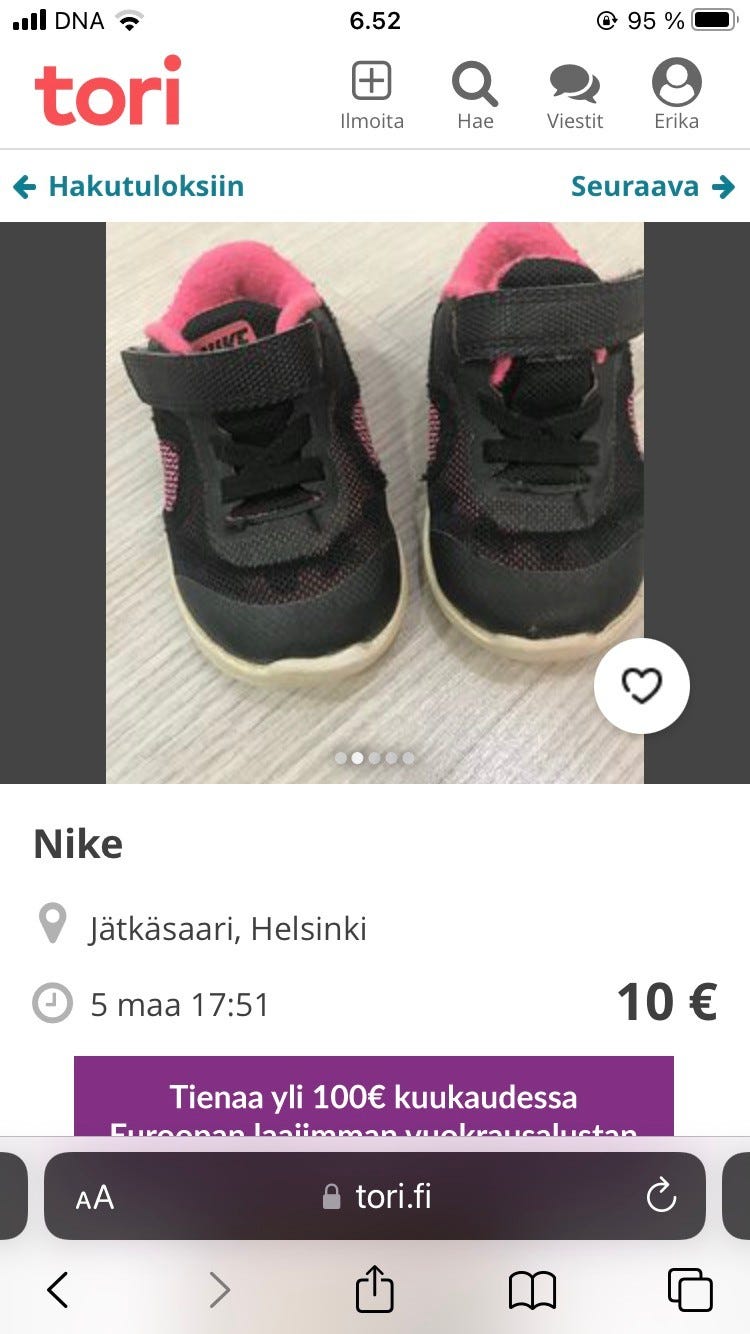The image size is (750, 1334).
Task: Go back to Hakutuloksiin search results
Action: point(129,186)
